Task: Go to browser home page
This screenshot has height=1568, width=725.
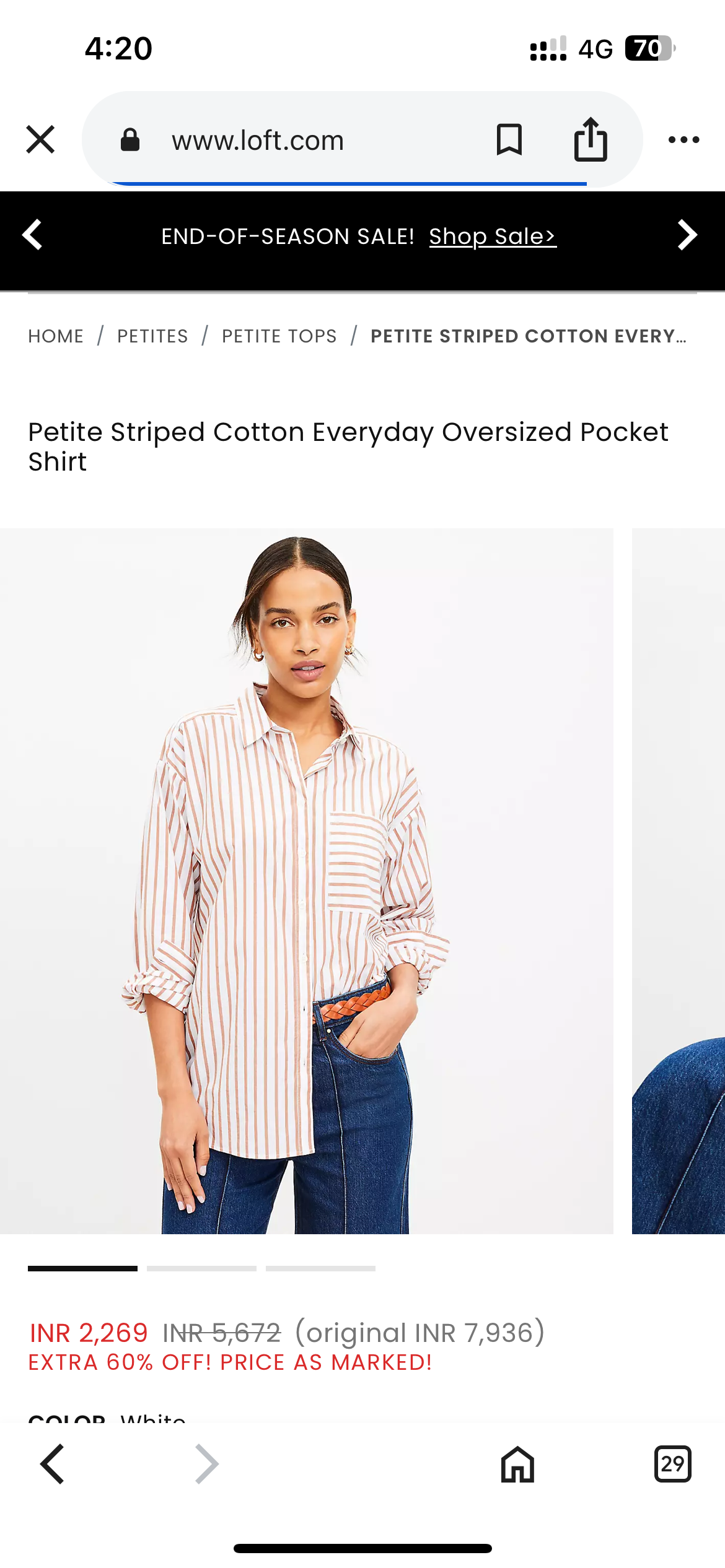Action: pyautogui.click(x=517, y=1464)
